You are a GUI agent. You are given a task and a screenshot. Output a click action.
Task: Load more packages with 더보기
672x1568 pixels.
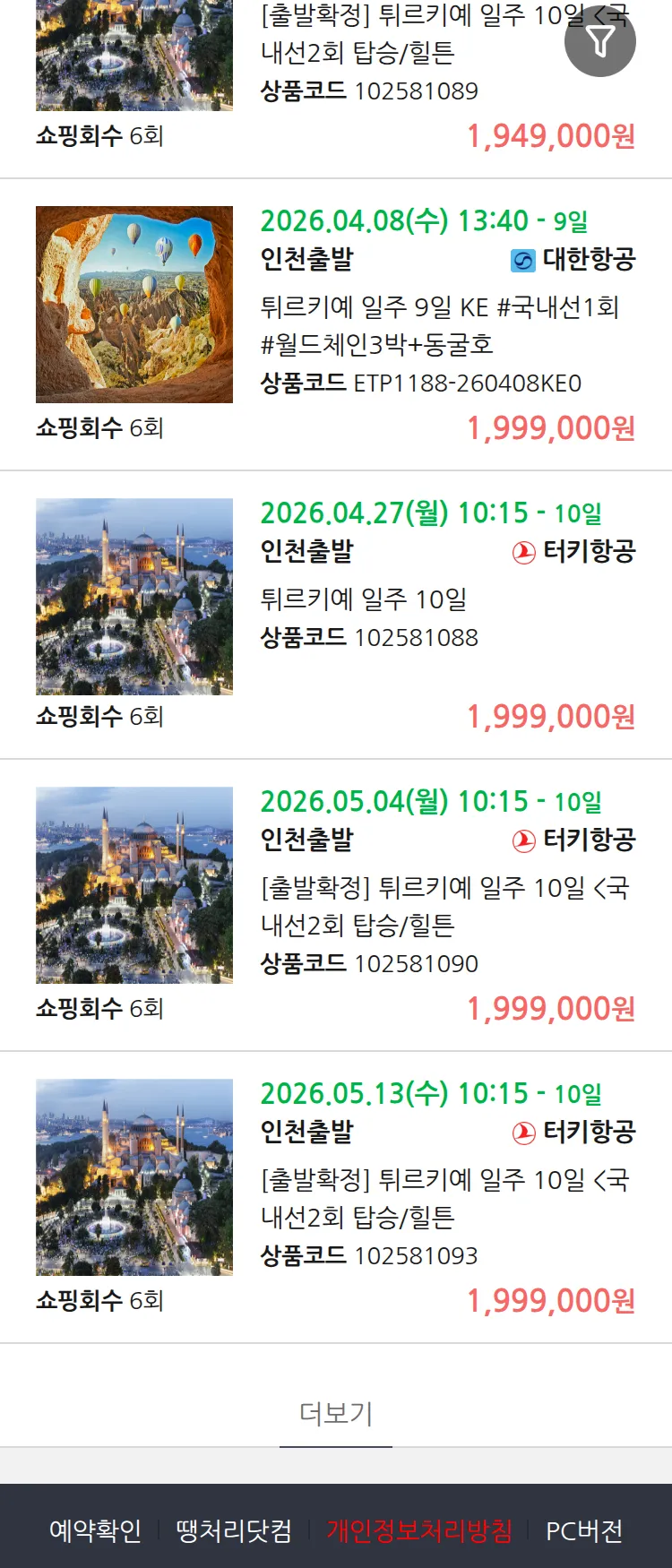336,1413
